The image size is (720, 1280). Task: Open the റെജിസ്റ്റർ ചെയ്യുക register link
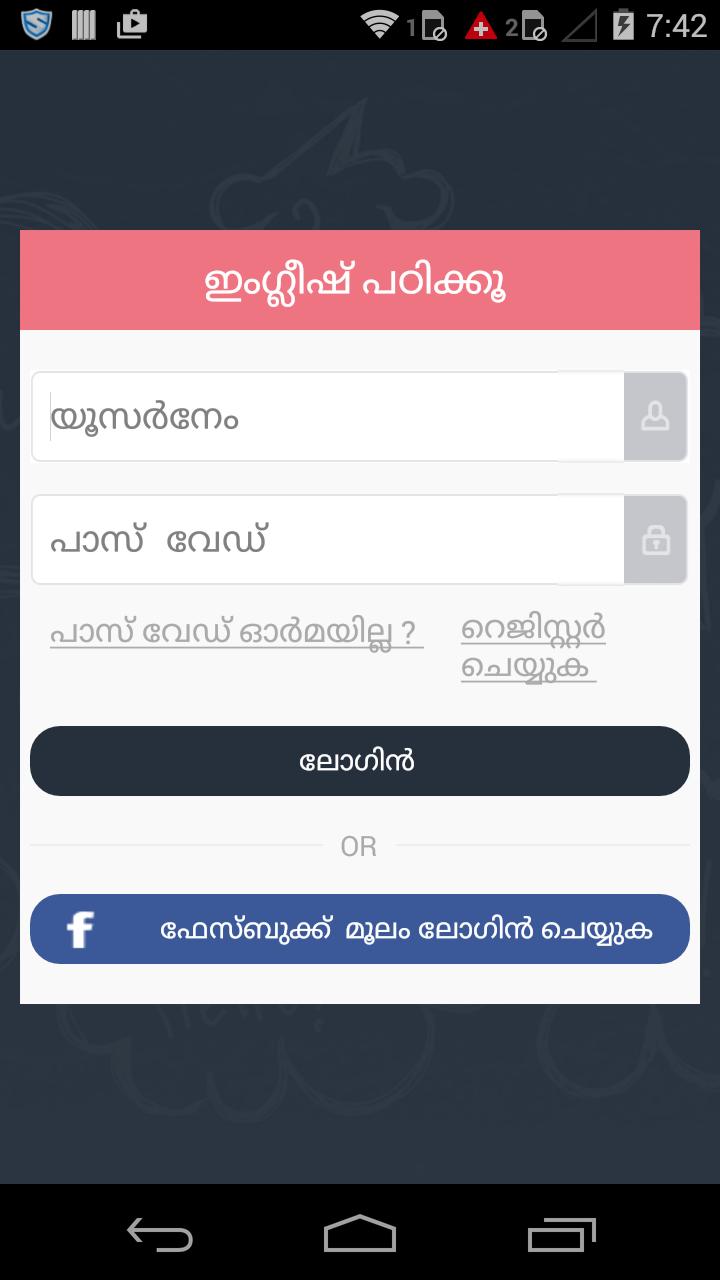pyautogui.click(x=532, y=648)
